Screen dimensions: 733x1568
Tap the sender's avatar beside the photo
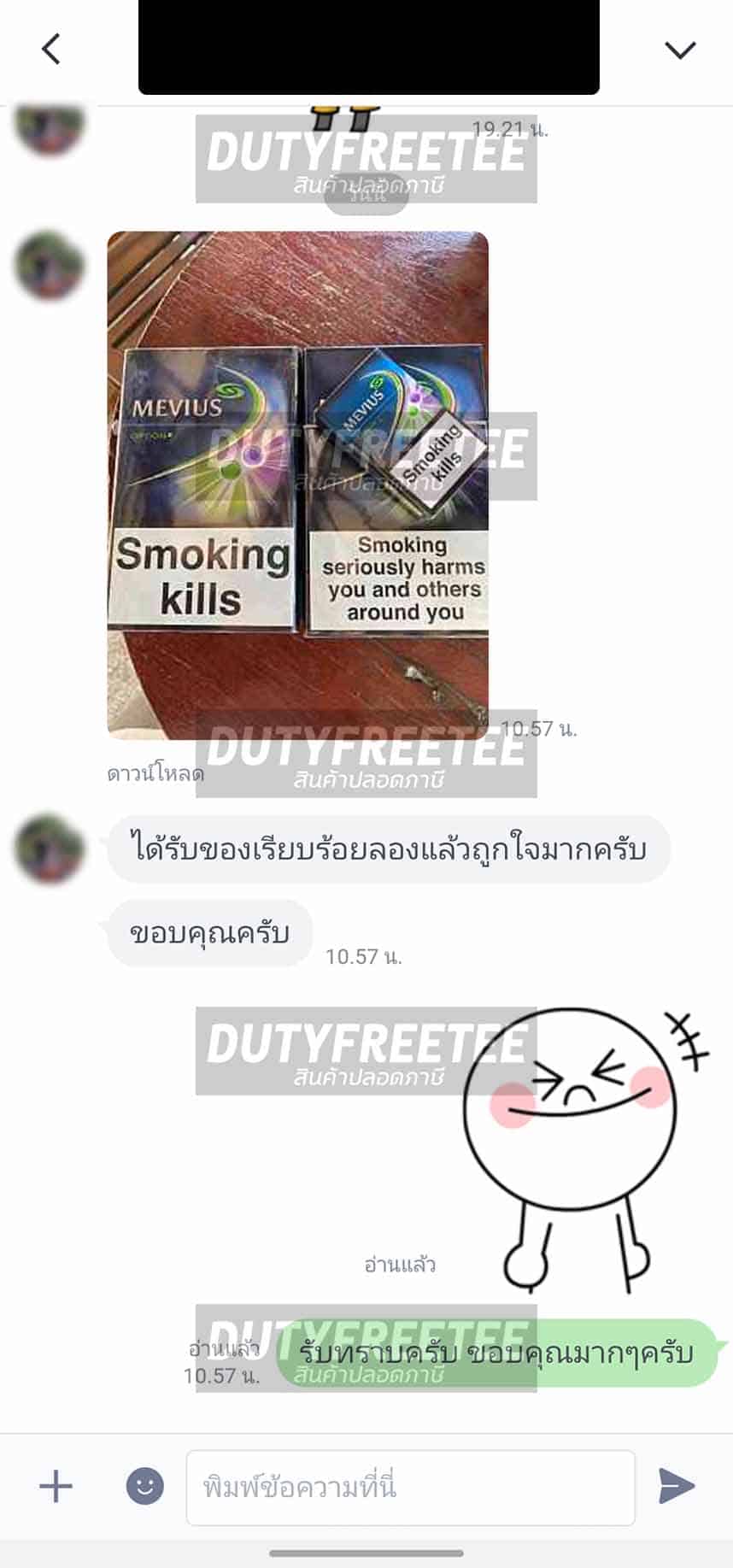pos(50,265)
